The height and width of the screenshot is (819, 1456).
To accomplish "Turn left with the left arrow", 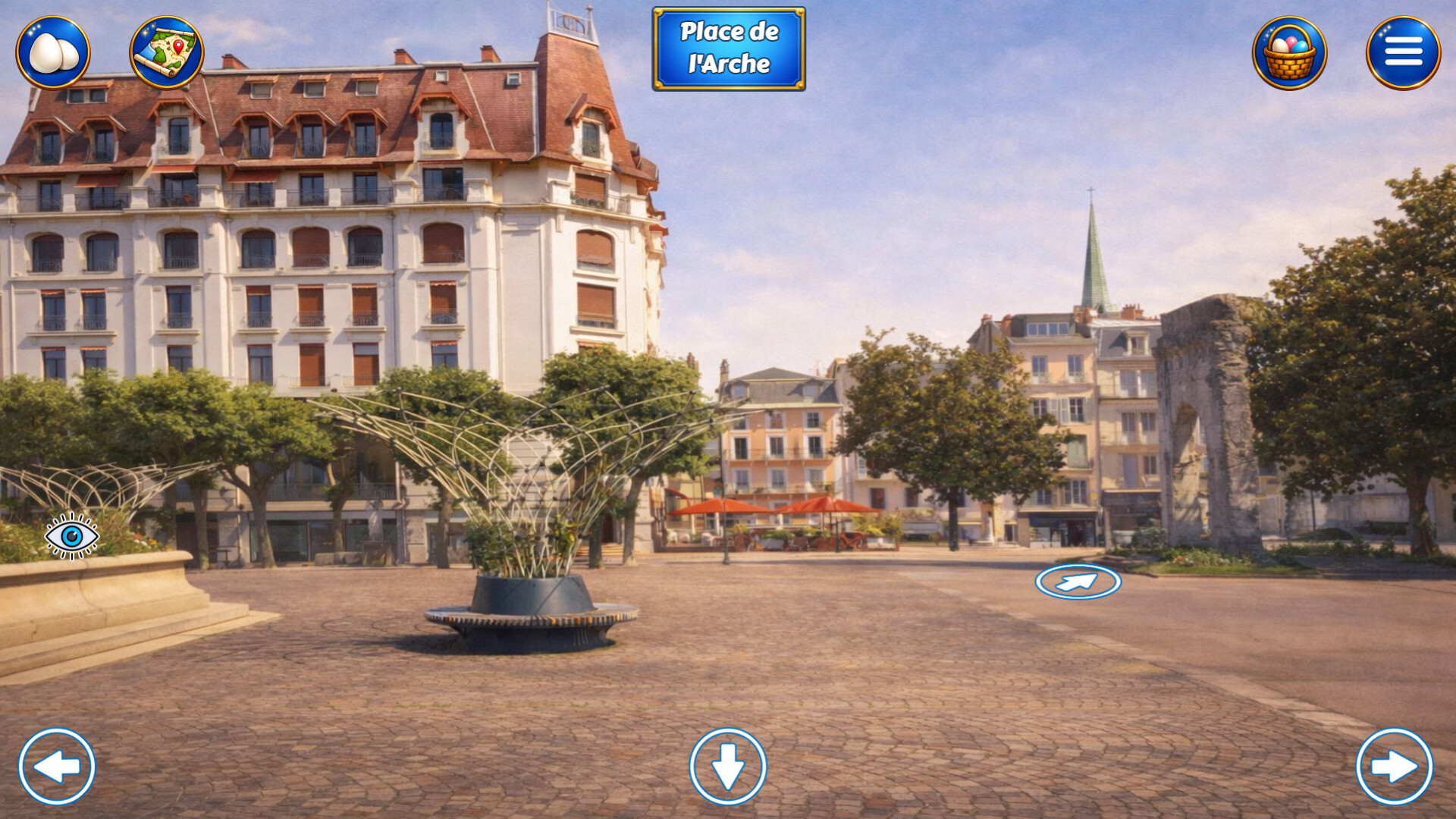I will [x=57, y=767].
